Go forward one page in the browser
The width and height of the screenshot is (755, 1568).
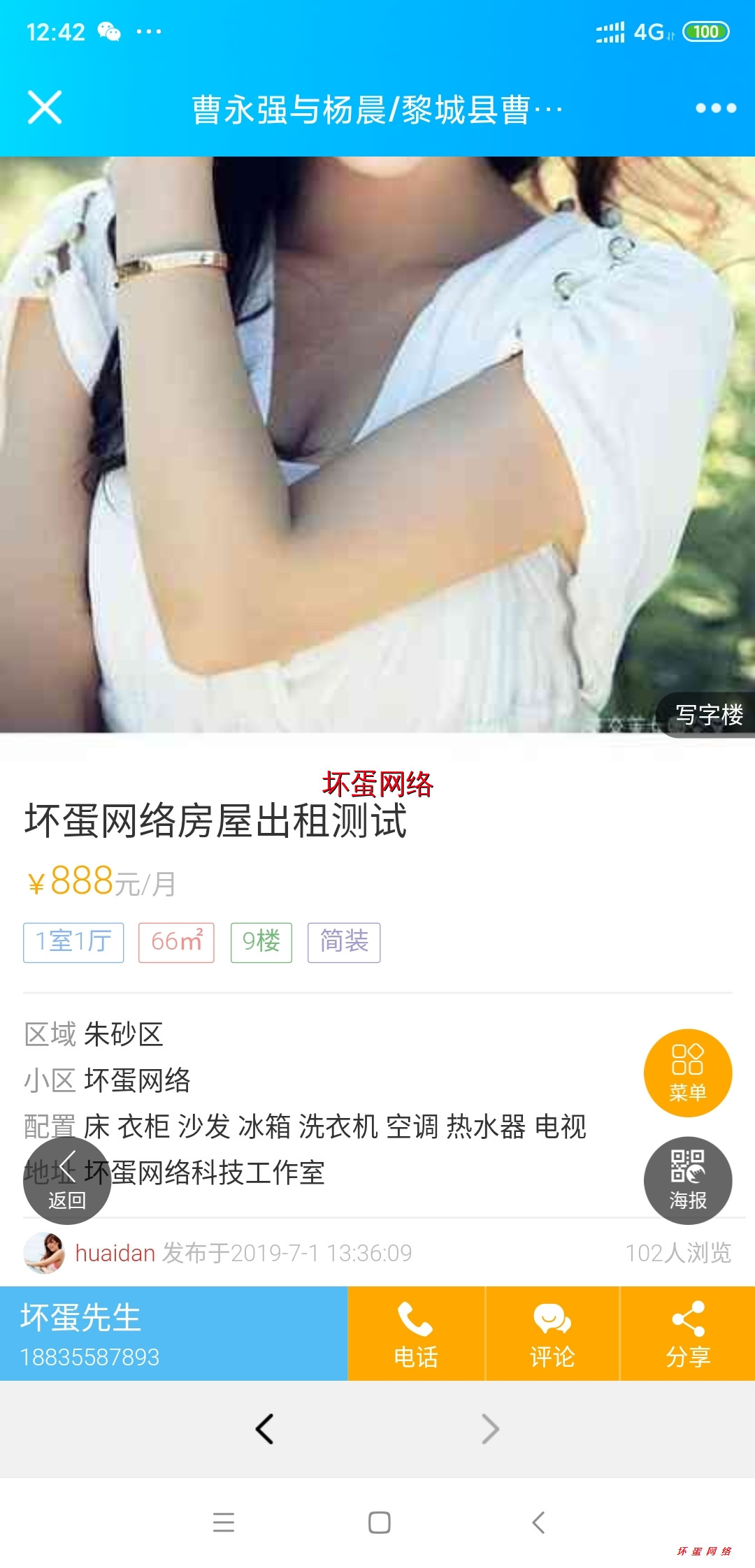coord(491,1429)
